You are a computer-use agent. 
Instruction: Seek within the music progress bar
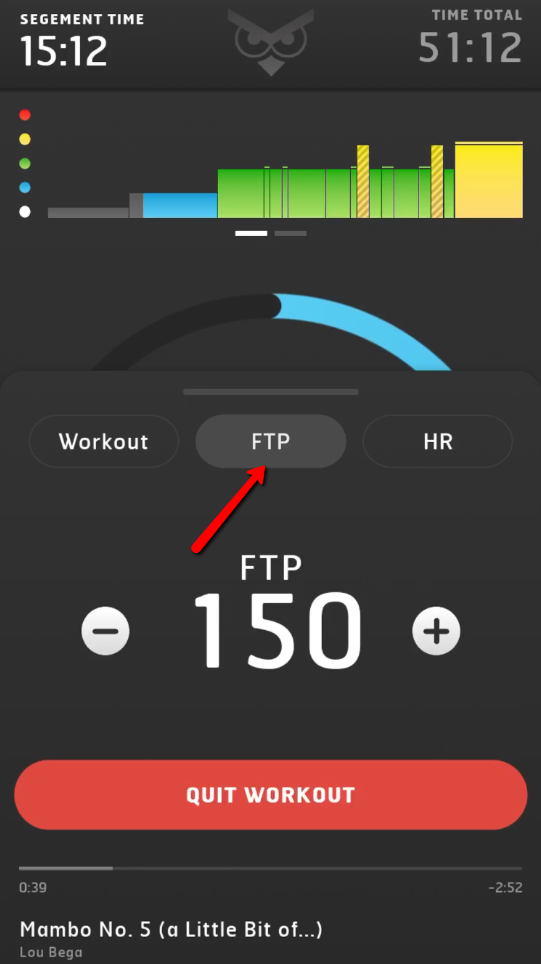coord(270,868)
